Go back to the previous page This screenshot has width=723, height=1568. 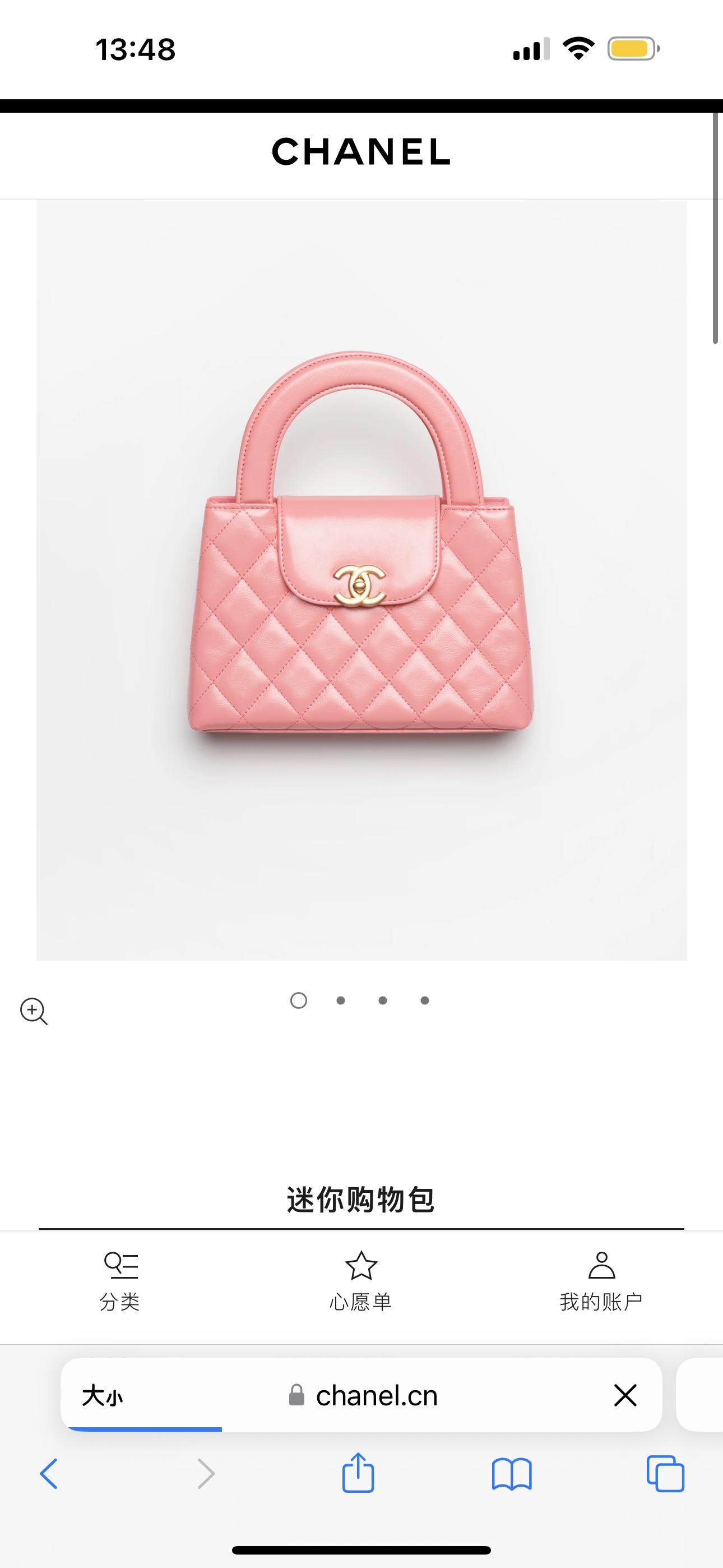pyautogui.click(x=49, y=1474)
